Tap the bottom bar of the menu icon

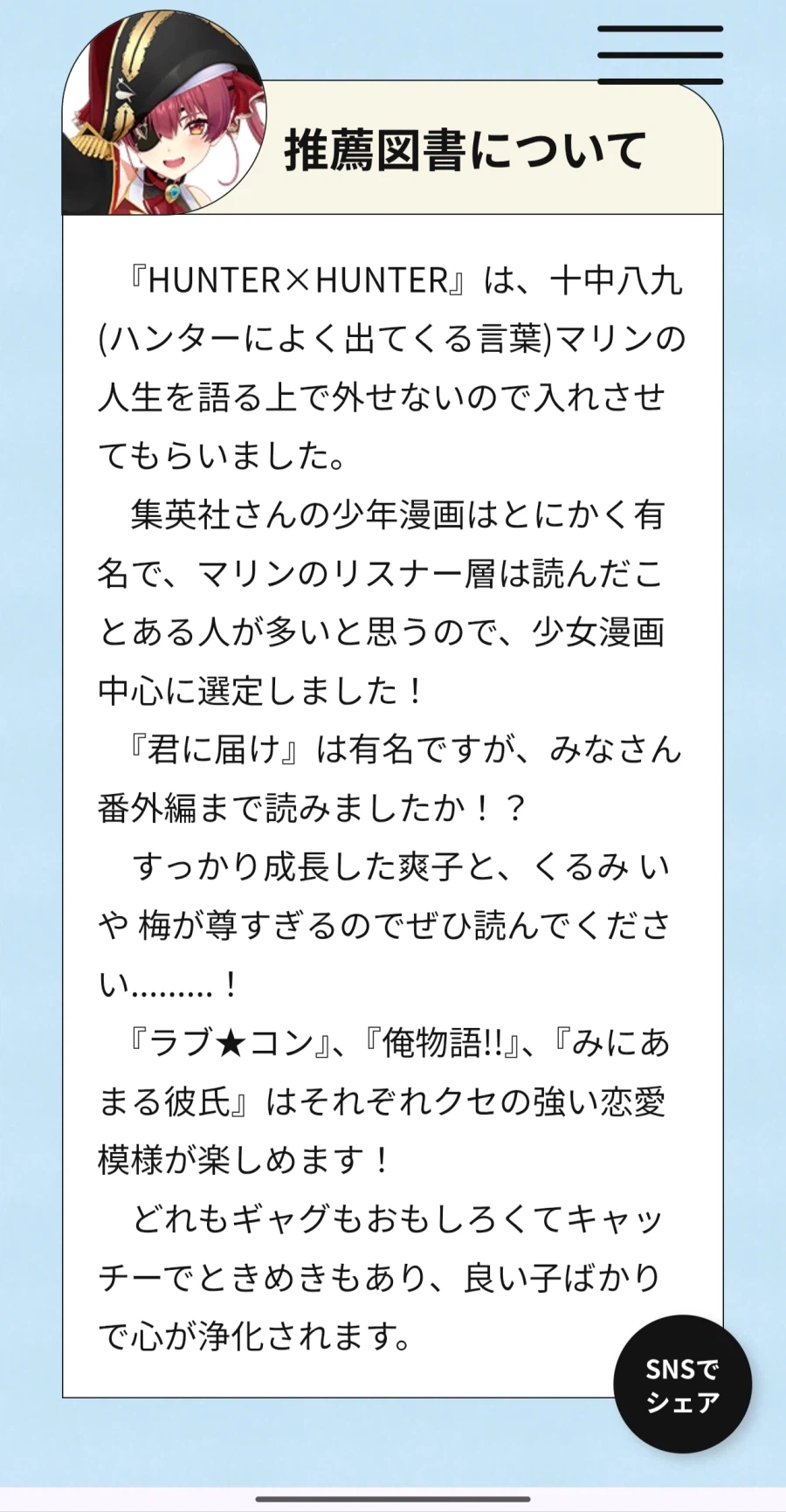[x=659, y=80]
